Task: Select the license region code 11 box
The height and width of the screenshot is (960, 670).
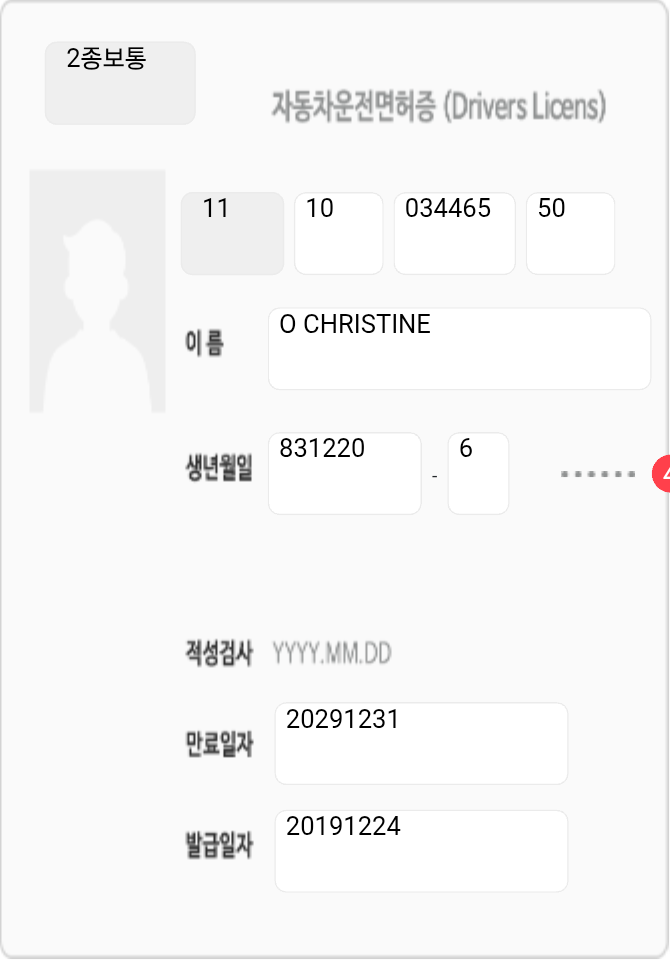Action: (x=232, y=233)
